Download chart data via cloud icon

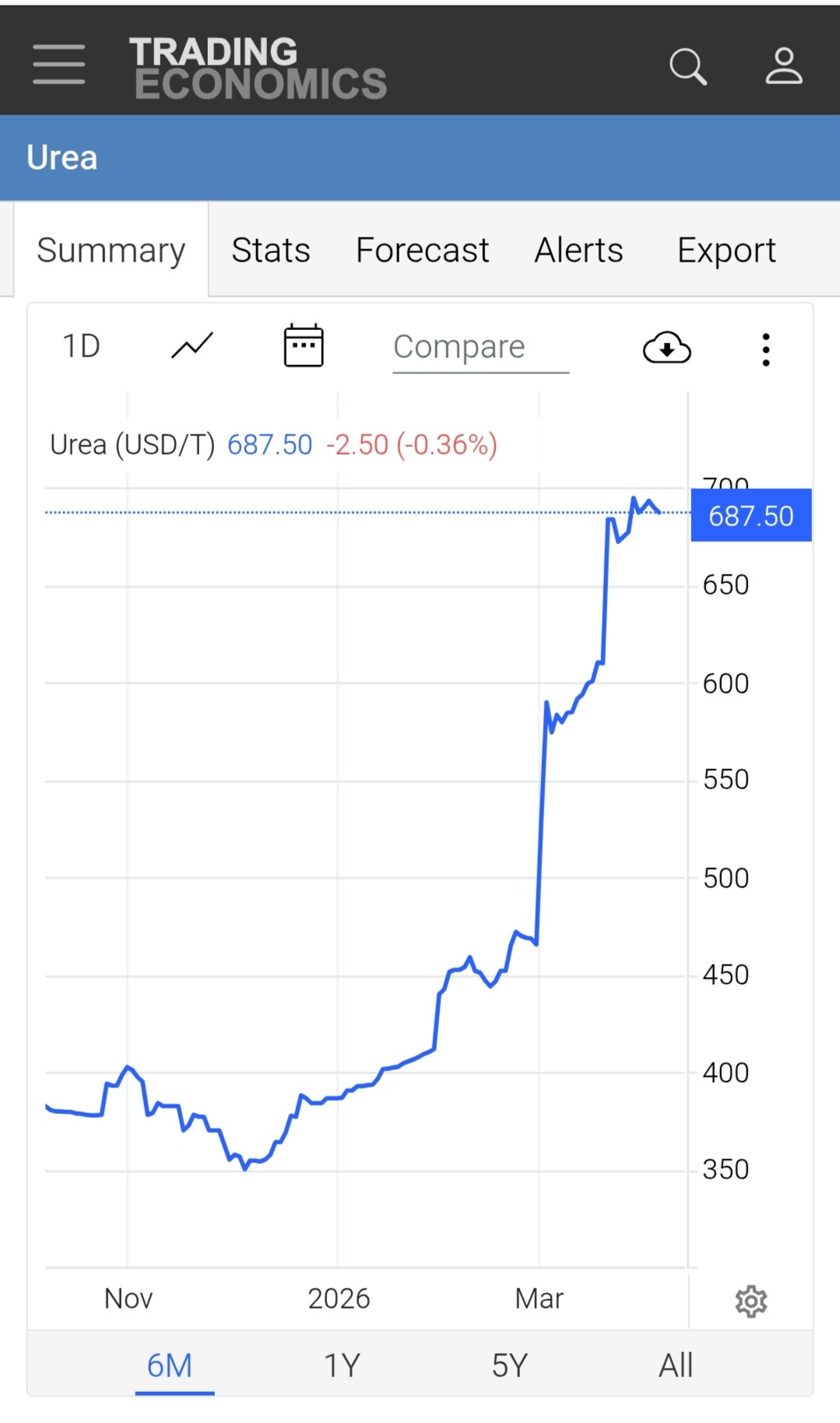[x=666, y=348]
